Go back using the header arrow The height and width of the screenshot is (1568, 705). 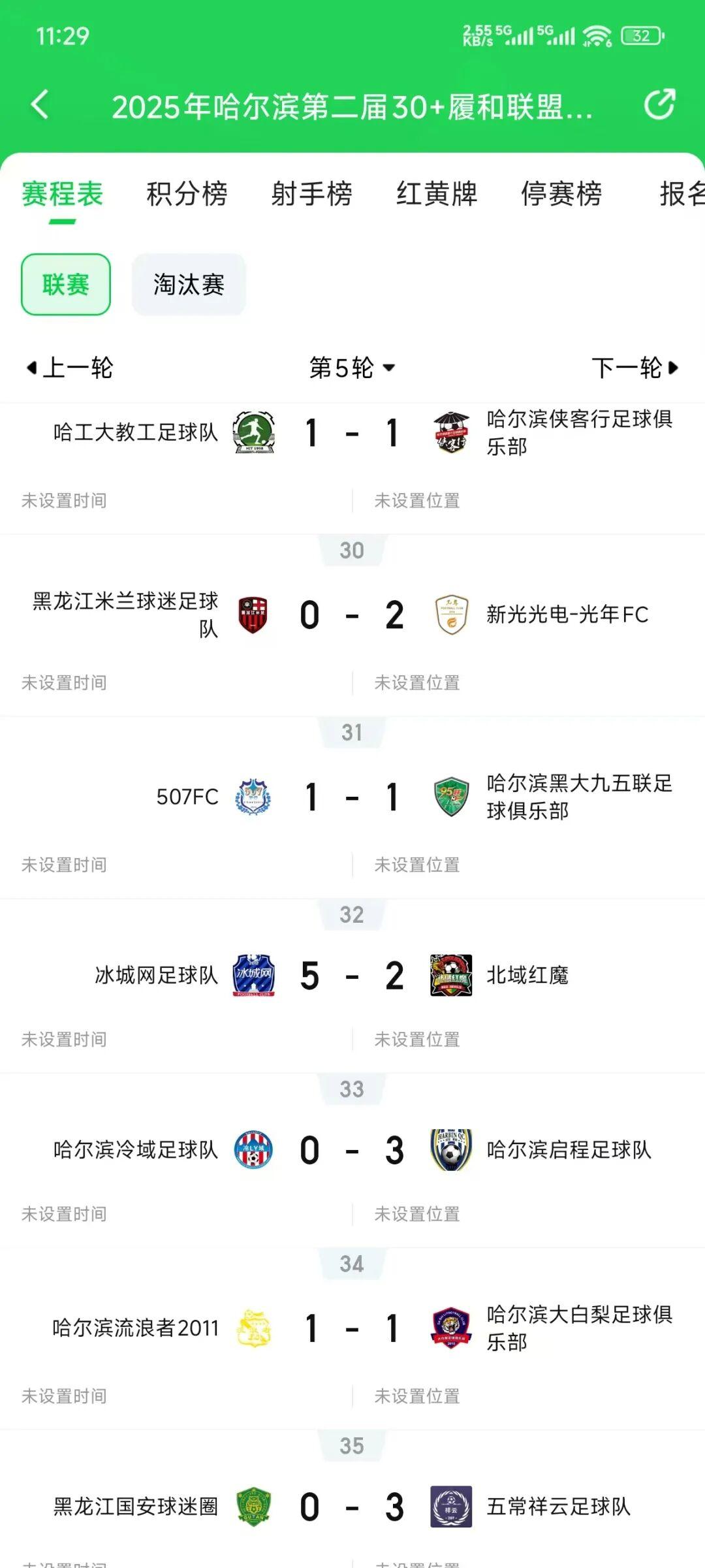(40, 106)
